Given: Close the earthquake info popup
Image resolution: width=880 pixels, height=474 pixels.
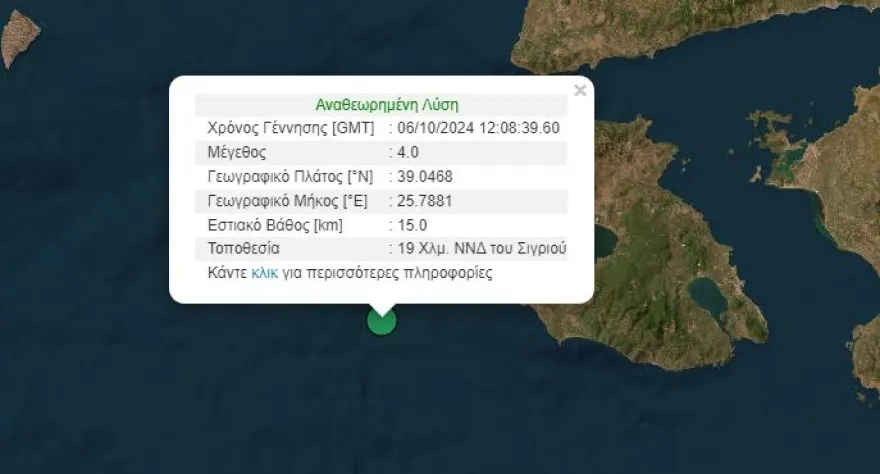Looking at the screenshot, I should pos(579,91).
